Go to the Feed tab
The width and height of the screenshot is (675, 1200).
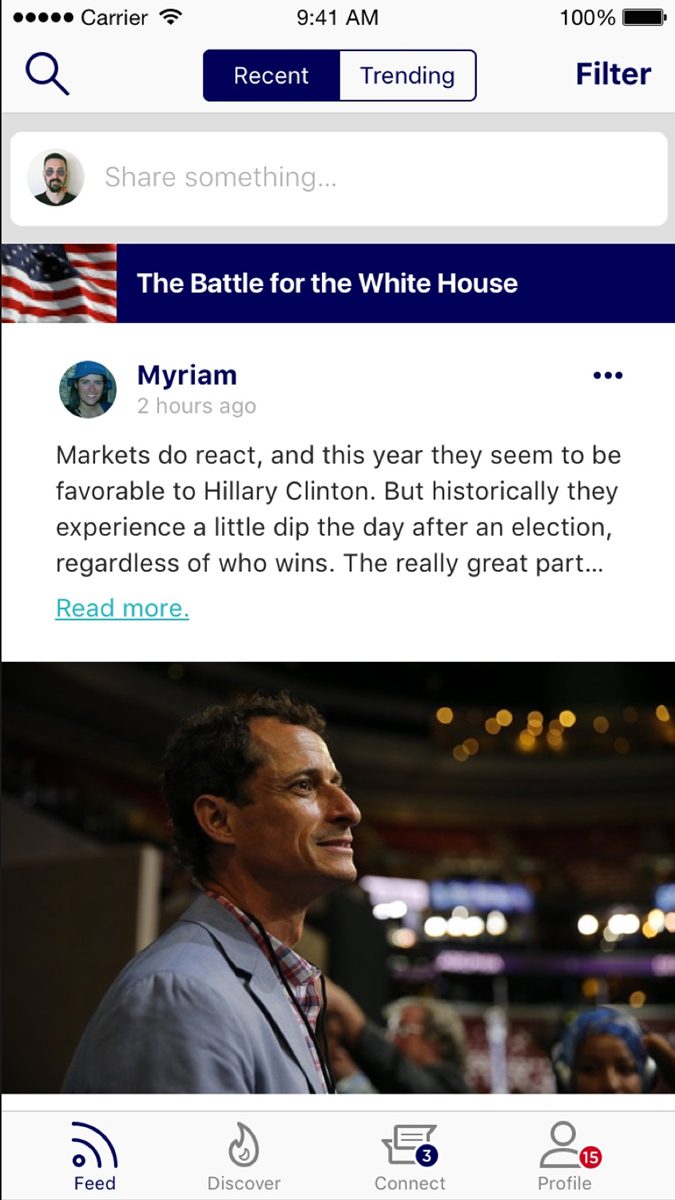pos(95,1157)
